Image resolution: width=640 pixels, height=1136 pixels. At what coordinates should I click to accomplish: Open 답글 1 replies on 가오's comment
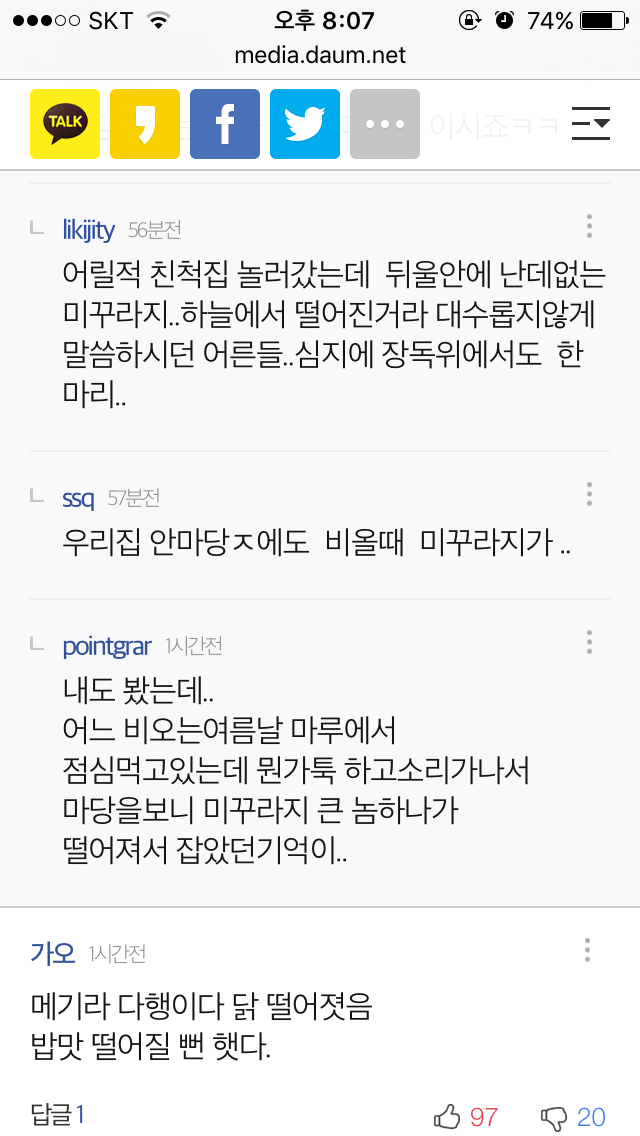point(58,1114)
